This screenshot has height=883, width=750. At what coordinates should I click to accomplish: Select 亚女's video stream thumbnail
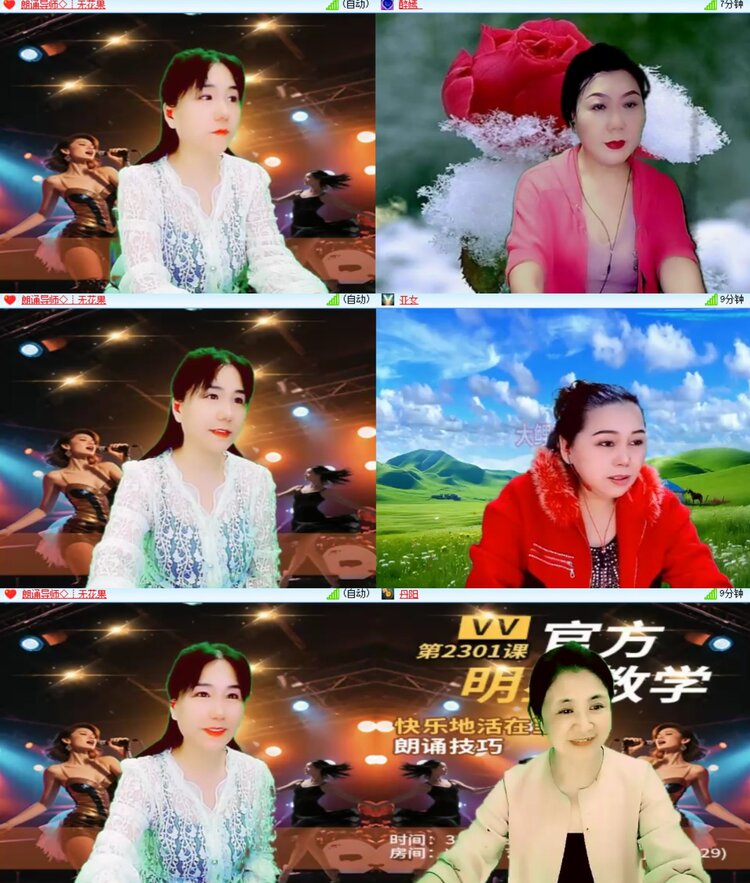(560, 445)
